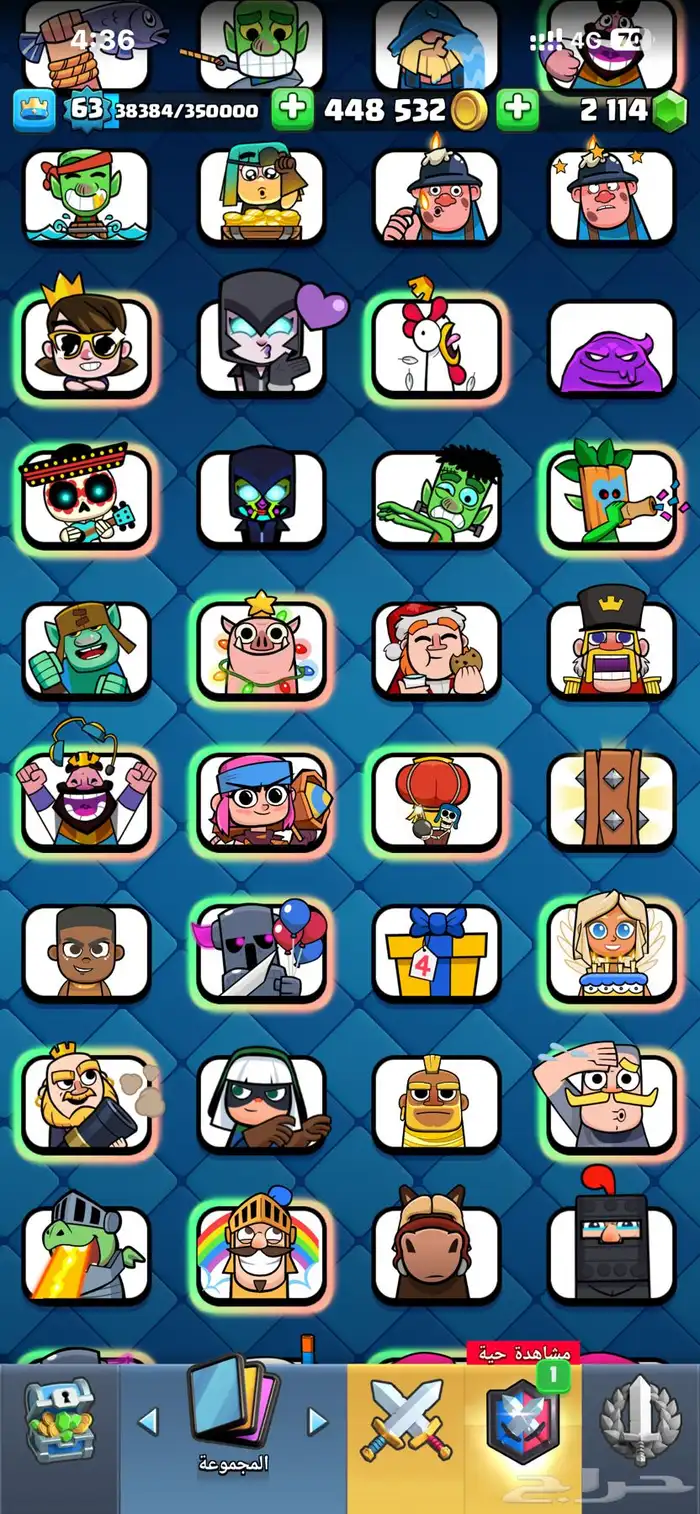Select the purple slime emote

pyautogui.click(x=612, y=348)
